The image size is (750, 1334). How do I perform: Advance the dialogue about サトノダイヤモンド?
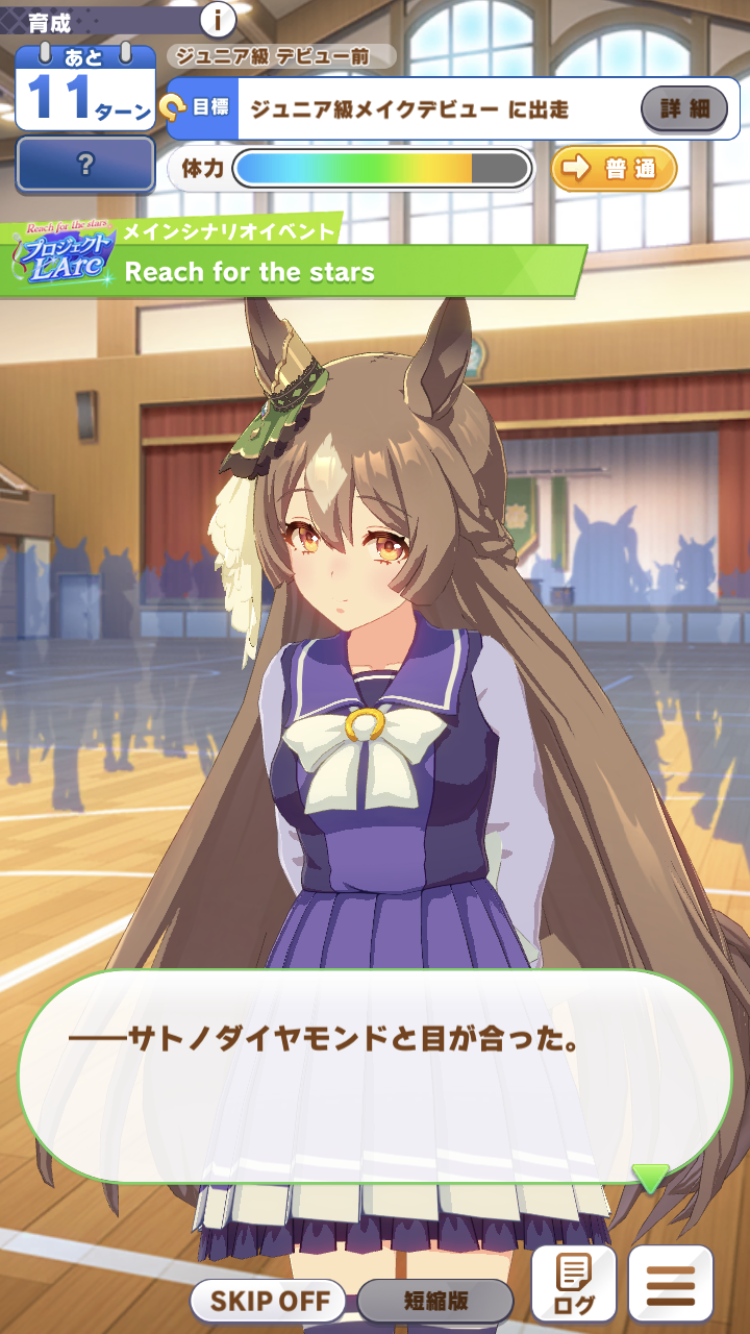pyautogui.click(x=375, y=1075)
